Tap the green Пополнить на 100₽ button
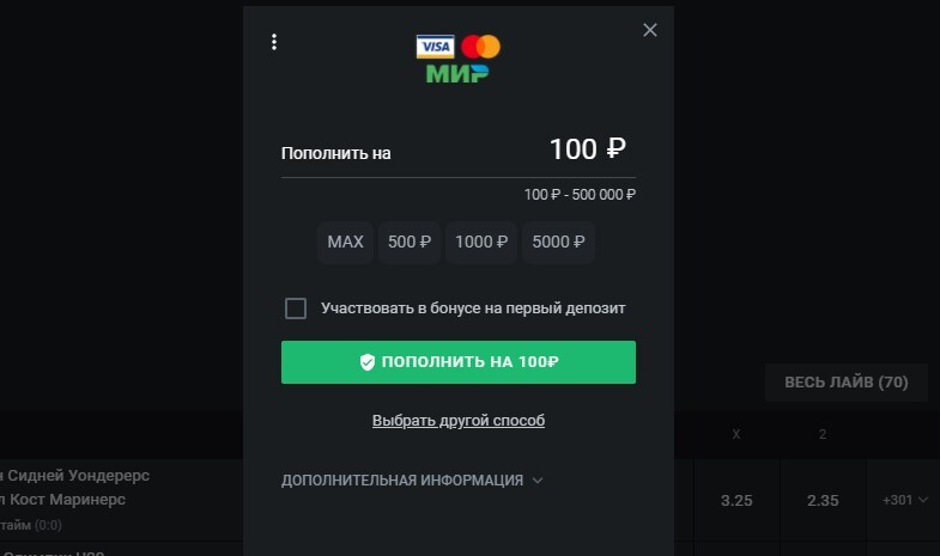 (458, 362)
